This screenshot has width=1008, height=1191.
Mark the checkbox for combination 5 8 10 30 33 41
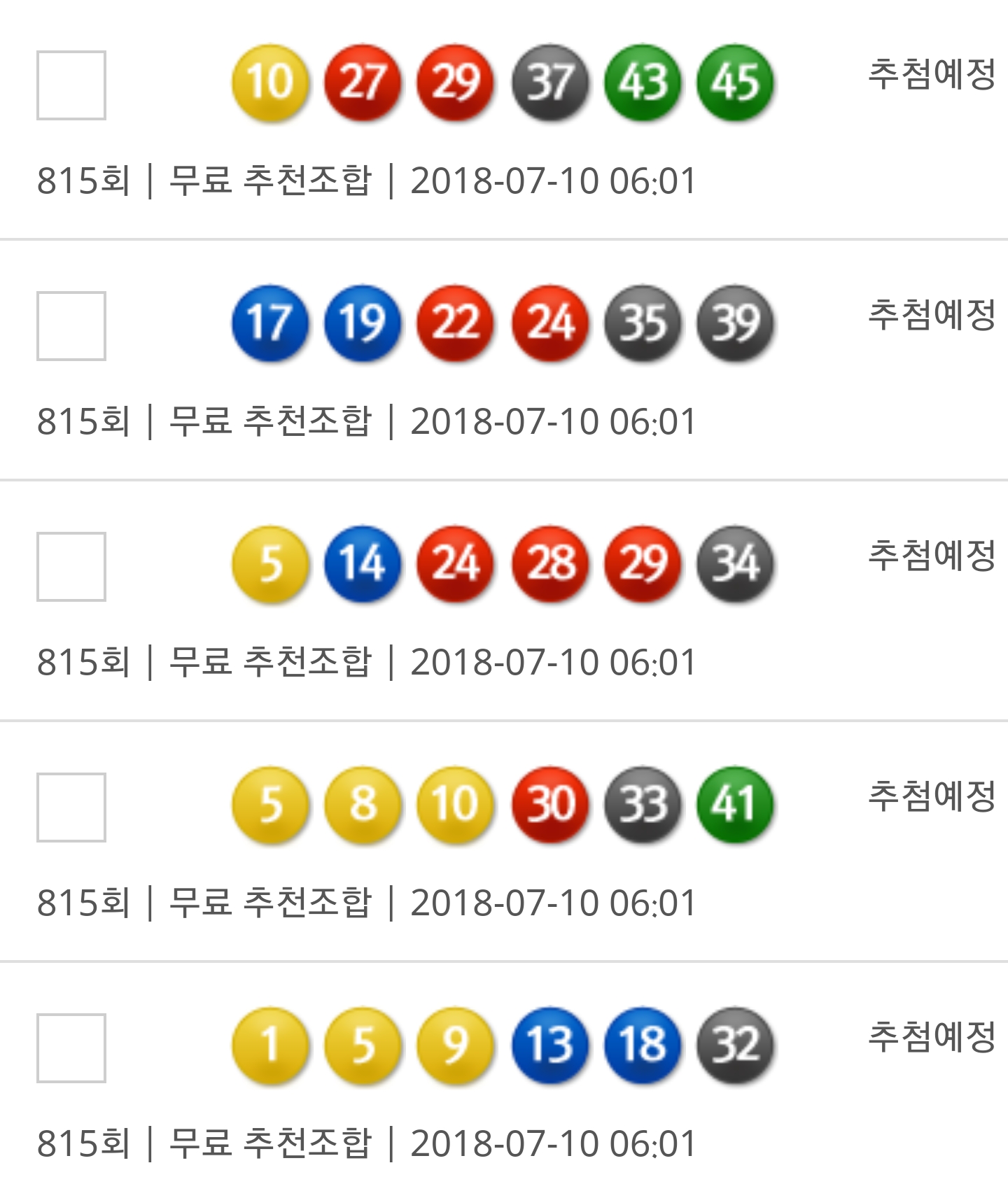[x=71, y=808]
